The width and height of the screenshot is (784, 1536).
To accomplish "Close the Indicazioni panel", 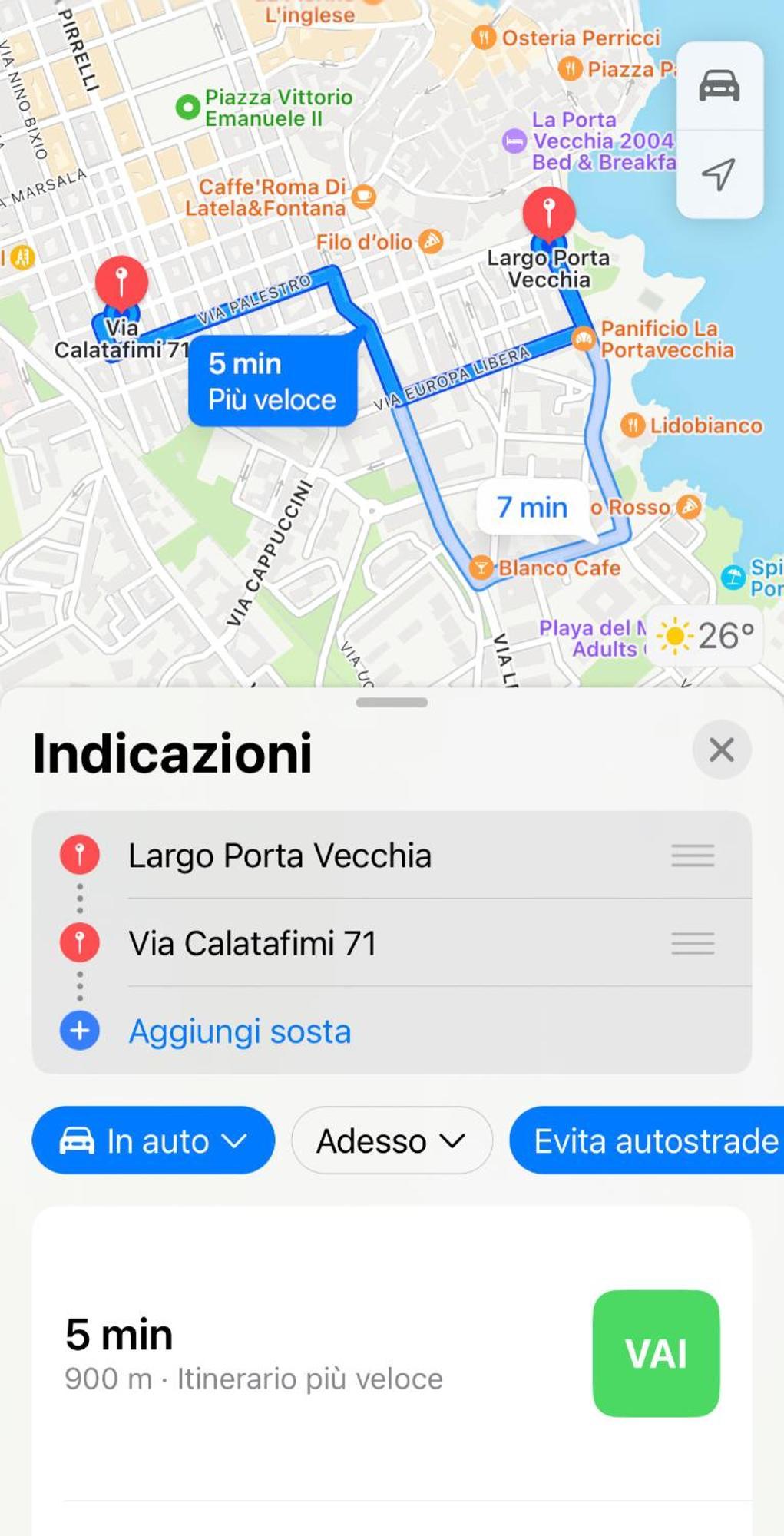I will (x=721, y=750).
